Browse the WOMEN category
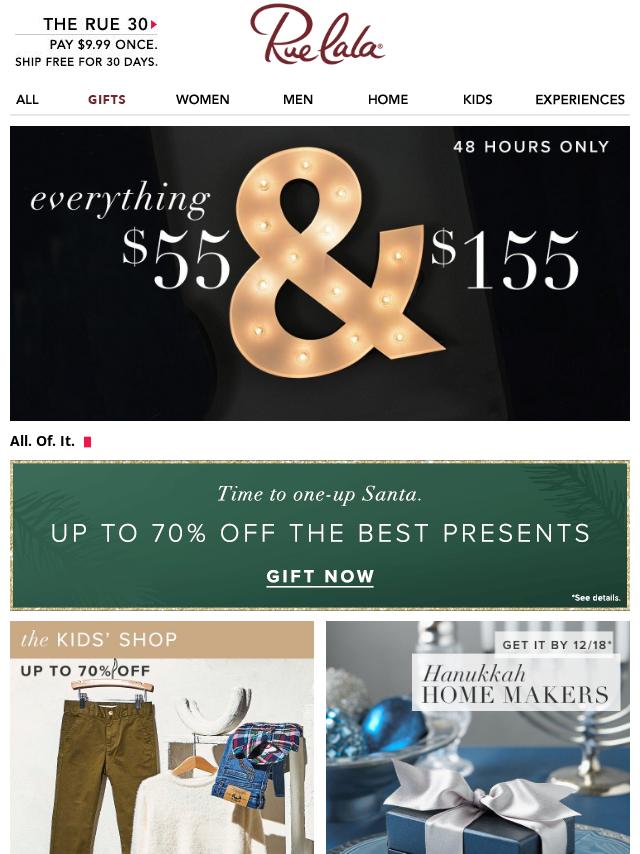 202,99
